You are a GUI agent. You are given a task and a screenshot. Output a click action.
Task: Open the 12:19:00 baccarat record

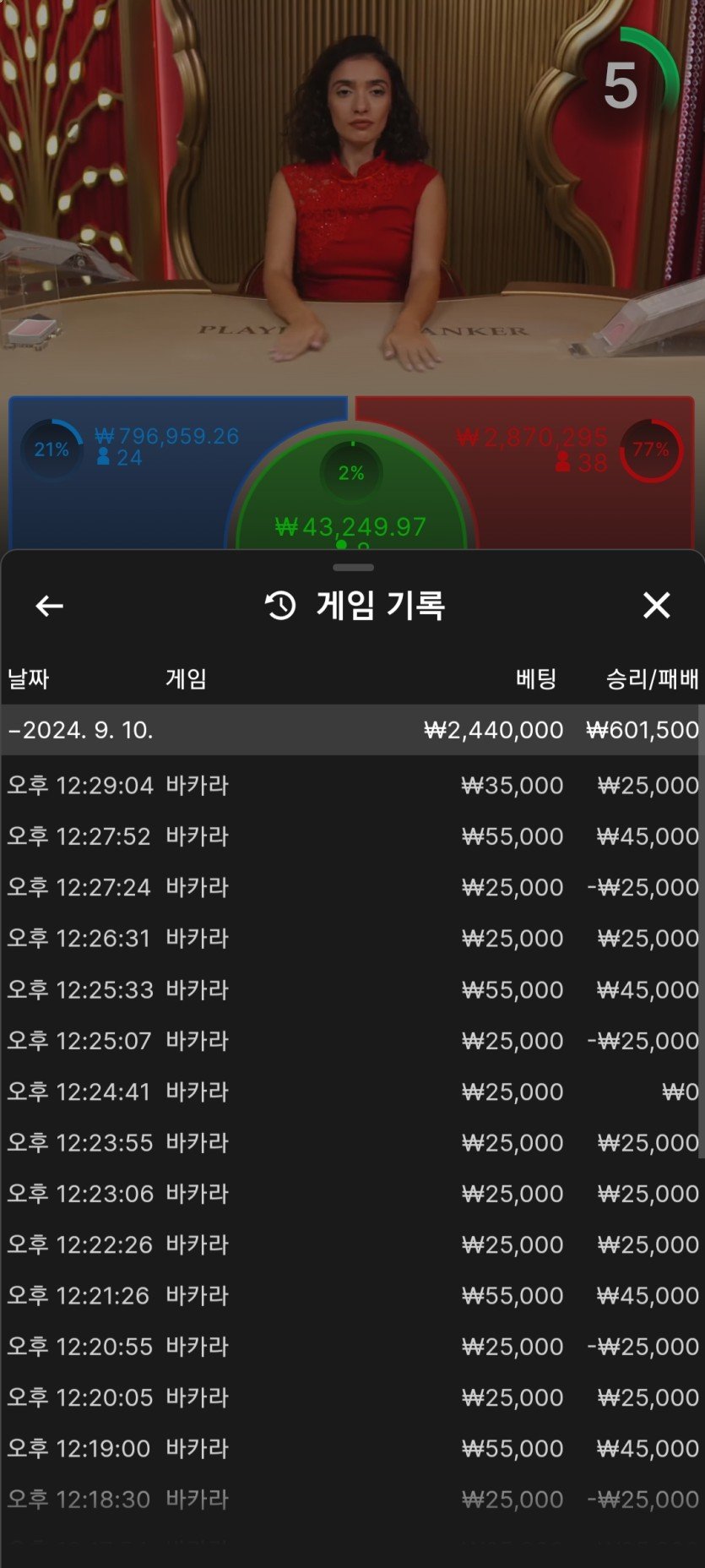point(352,1449)
